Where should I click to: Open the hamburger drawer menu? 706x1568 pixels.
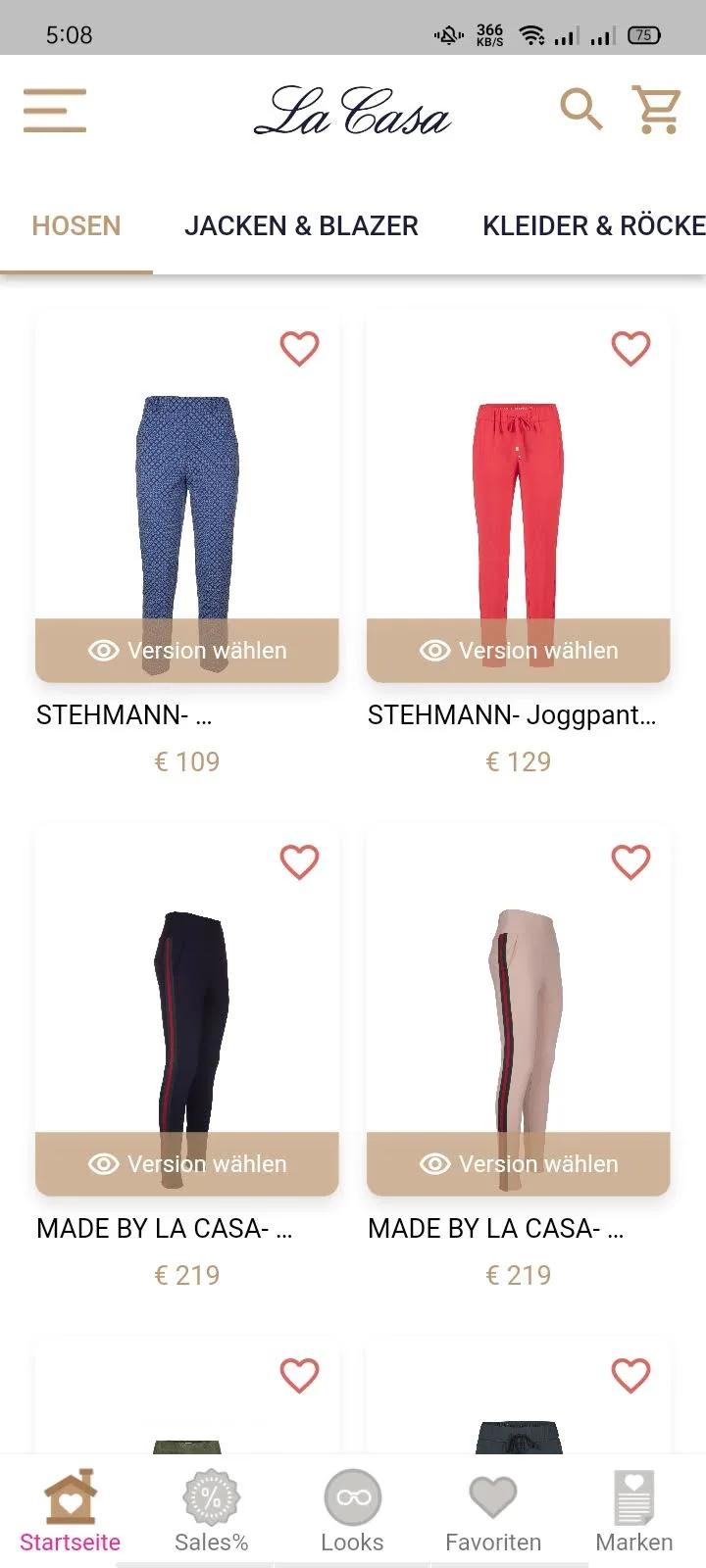55,110
